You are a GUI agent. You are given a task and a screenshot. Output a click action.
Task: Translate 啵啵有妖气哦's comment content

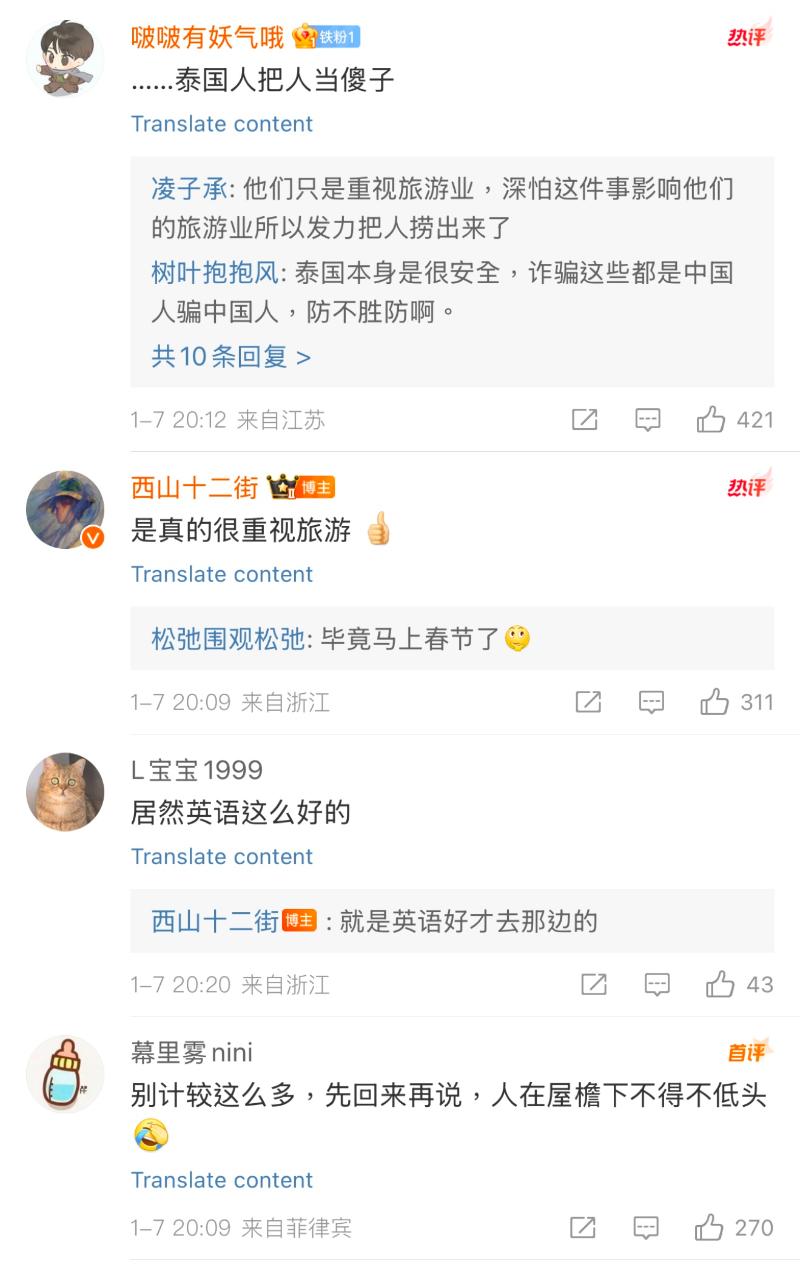pyautogui.click(x=221, y=124)
